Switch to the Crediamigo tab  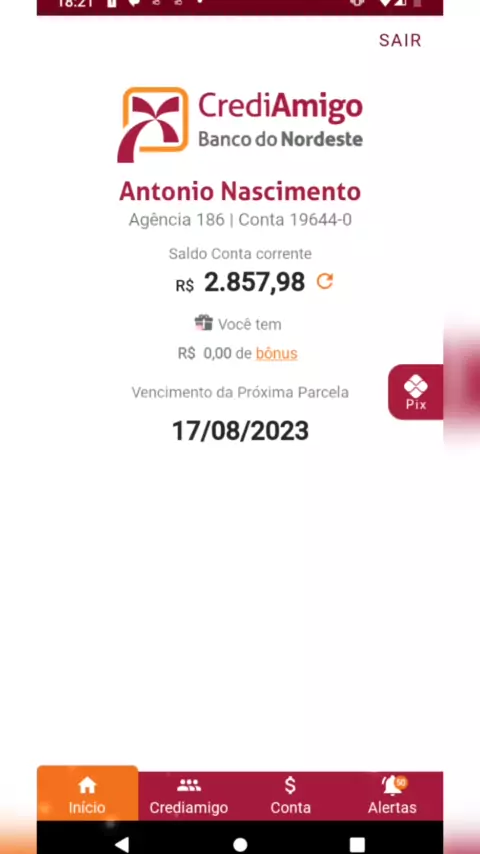(x=189, y=796)
